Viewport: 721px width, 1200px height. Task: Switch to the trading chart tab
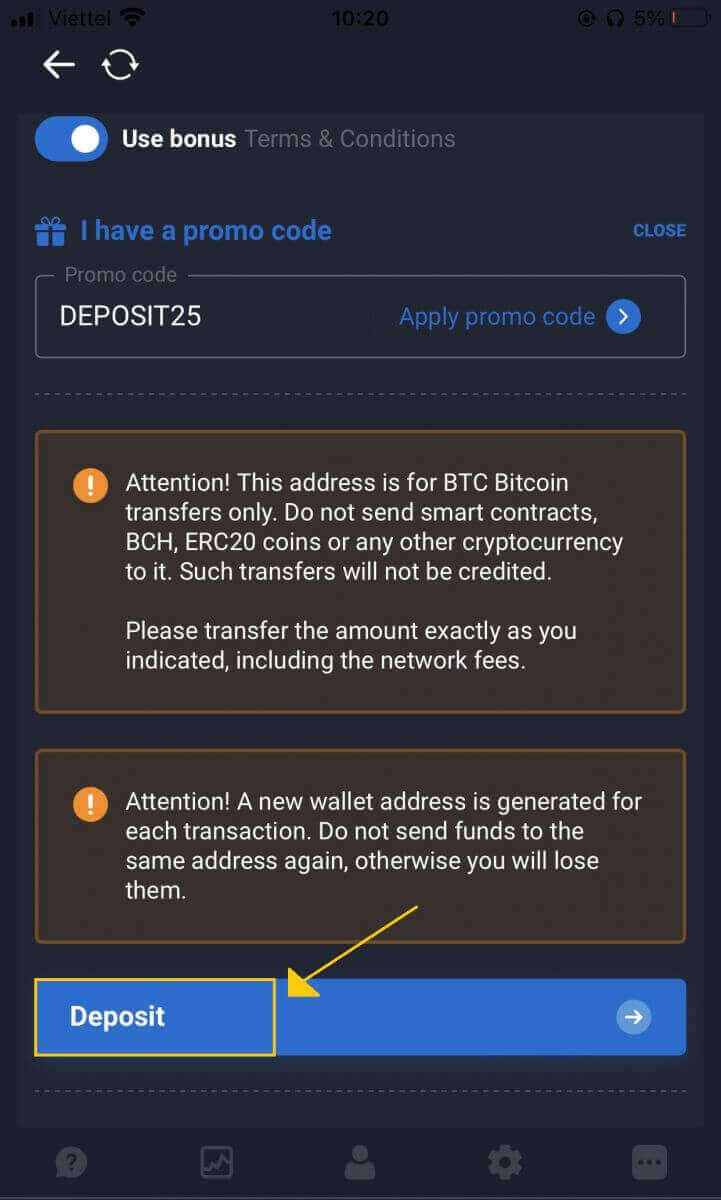(x=216, y=1162)
